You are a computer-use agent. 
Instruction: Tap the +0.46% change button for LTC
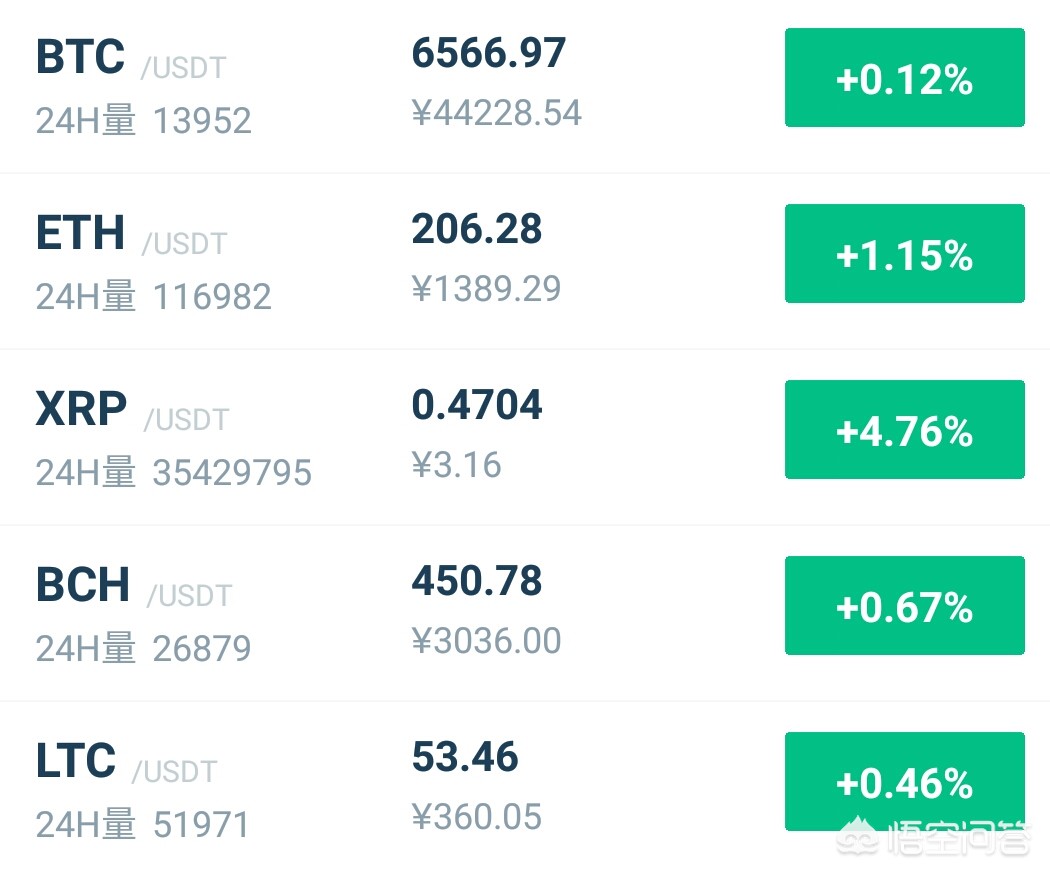pos(904,781)
